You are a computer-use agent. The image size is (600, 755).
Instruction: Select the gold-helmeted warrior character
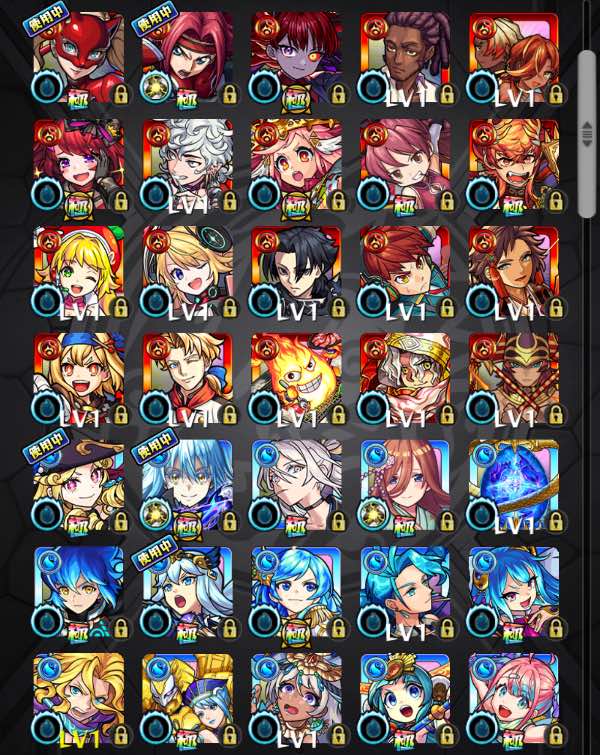513,379
